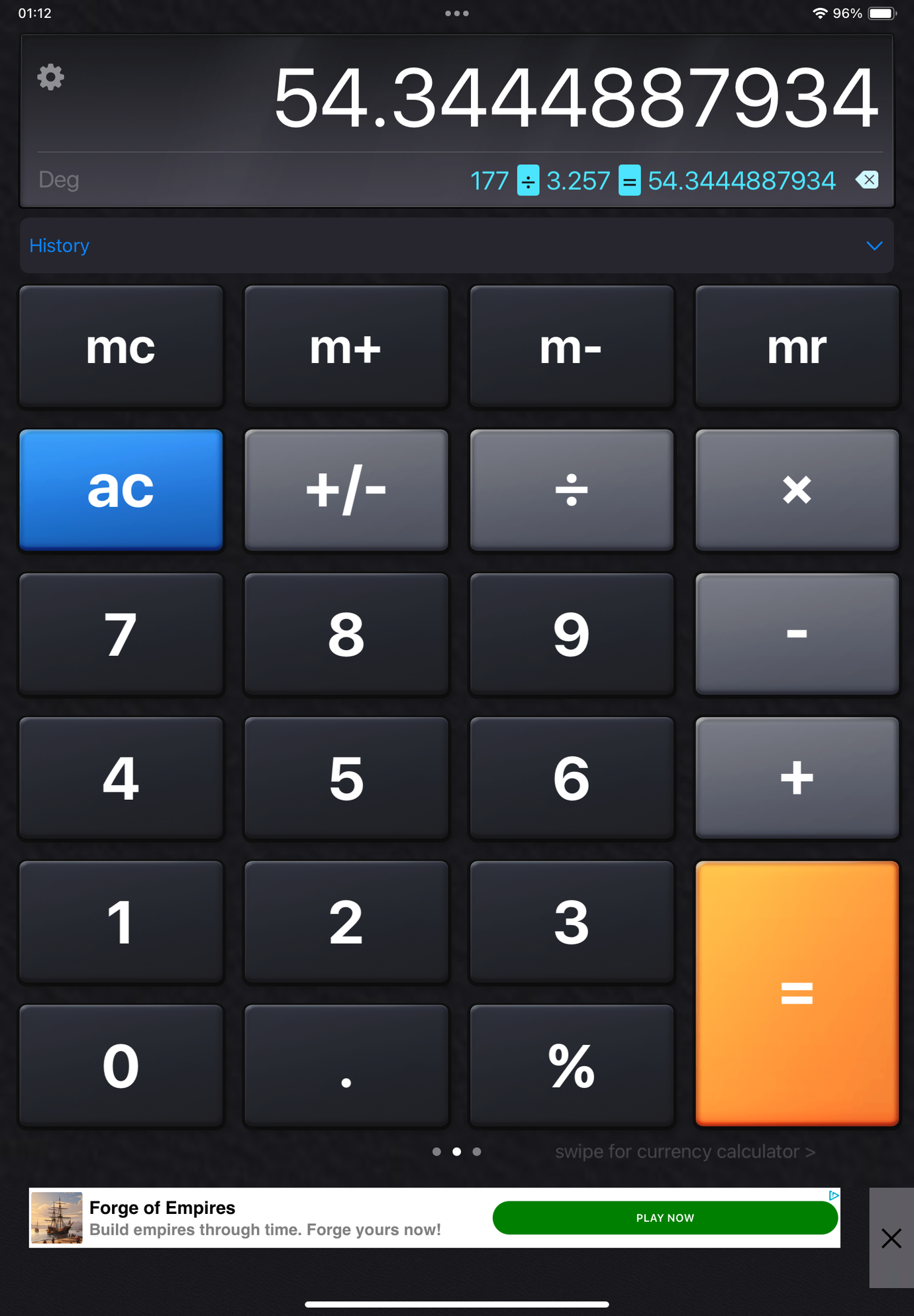Calculate result with the equals key
The width and height of the screenshot is (914, 1316).
point(797,993)
